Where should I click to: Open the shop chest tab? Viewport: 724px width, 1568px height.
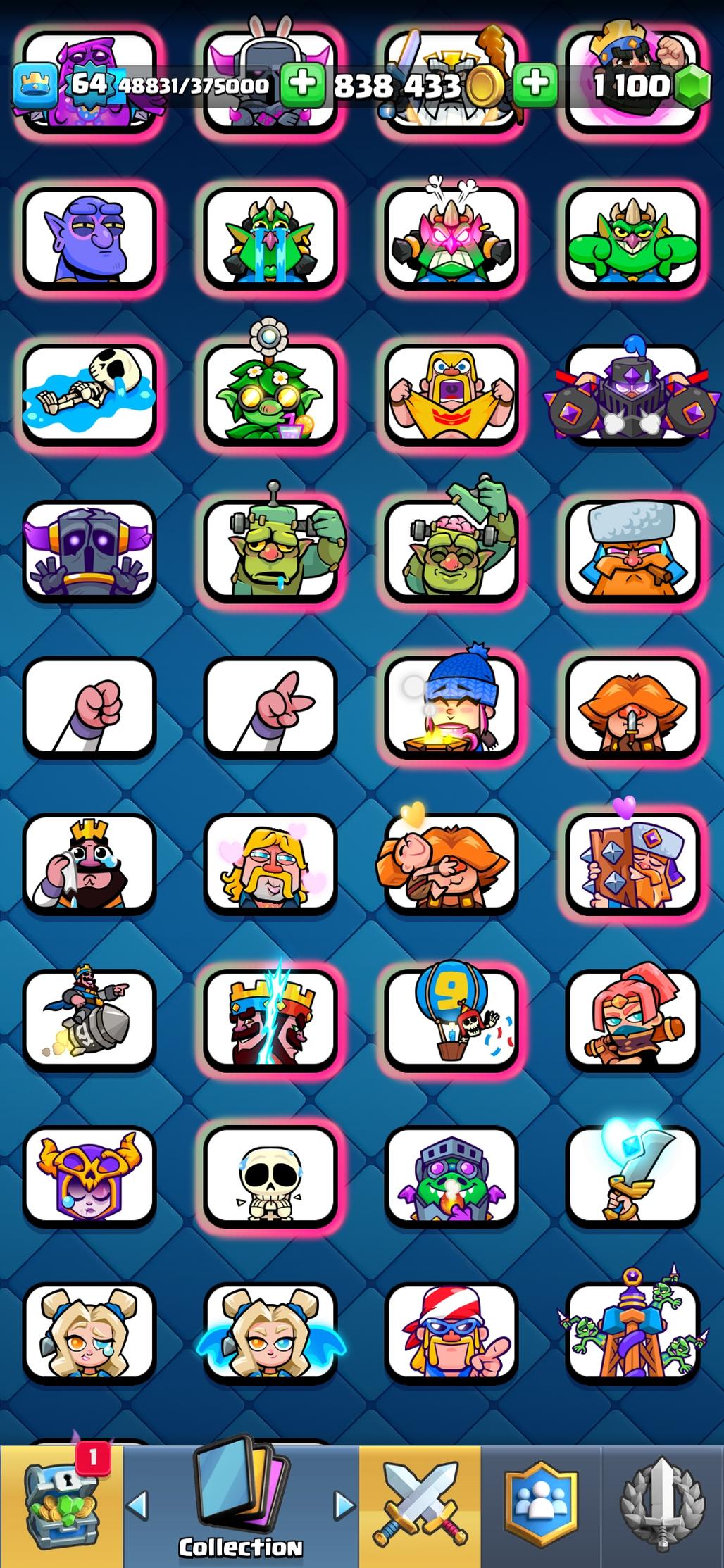(61, 1507)
